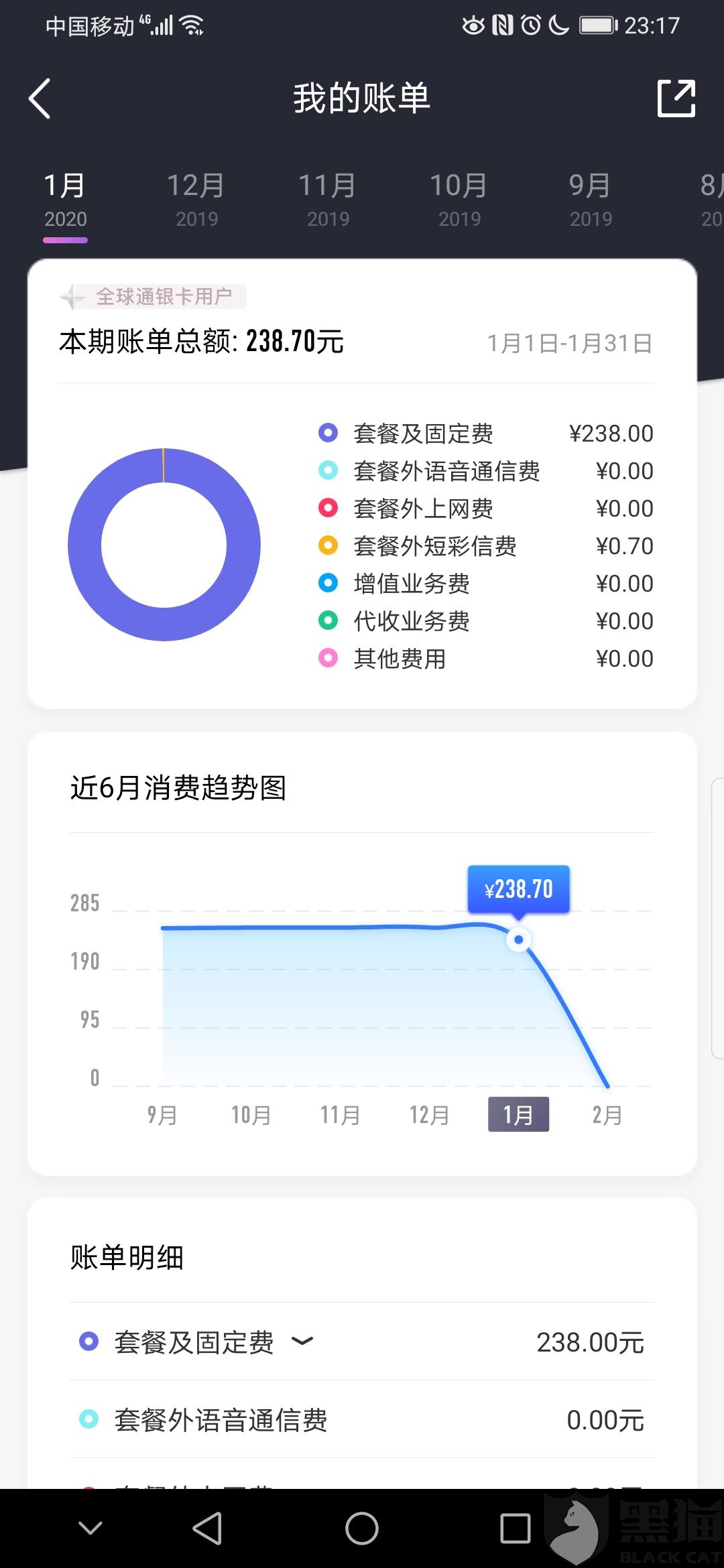The height and width of the screenshot is (1568, 724).
Task: Select the 1月 2020 tab
Action: (x=65, y=200)
